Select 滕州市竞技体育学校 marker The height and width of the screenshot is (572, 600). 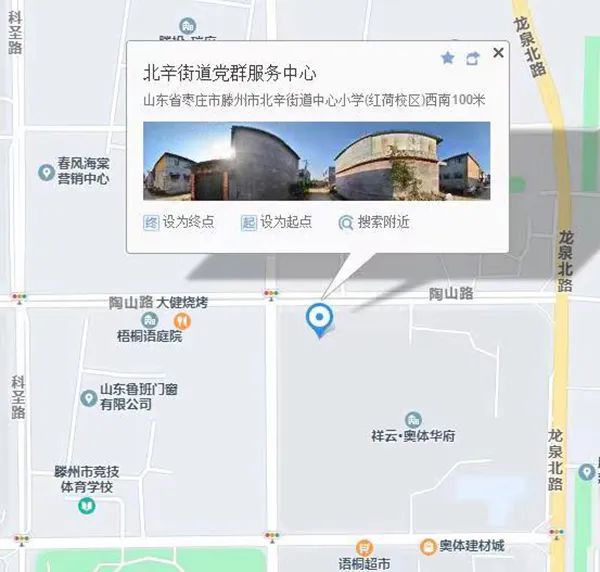coord(87,506)
